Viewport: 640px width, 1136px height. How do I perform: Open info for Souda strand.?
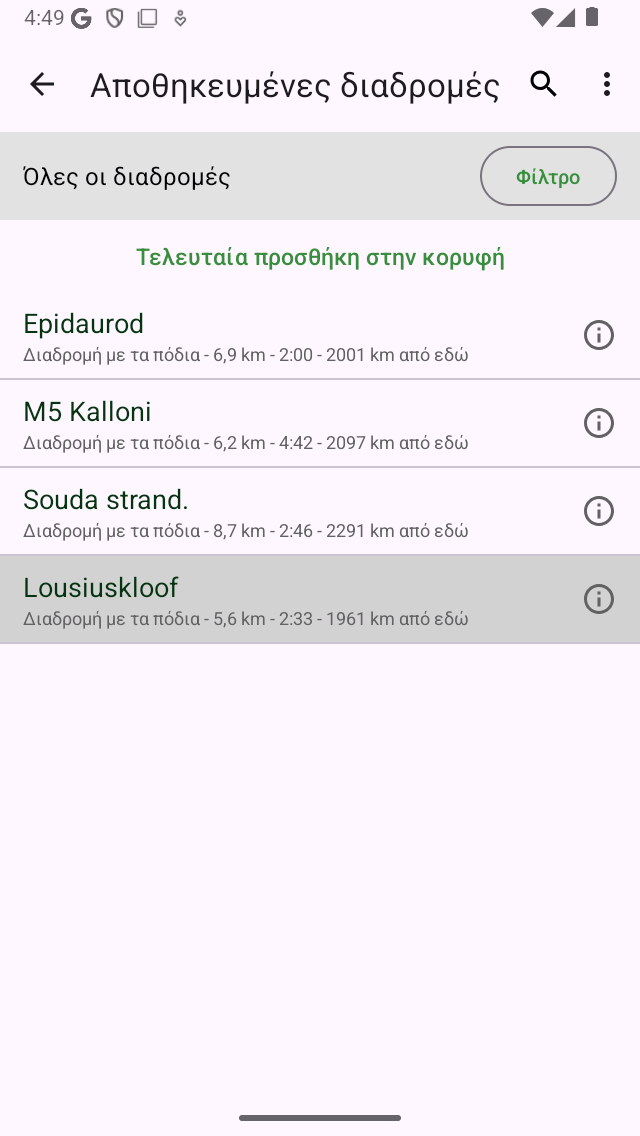click(598, 512)
